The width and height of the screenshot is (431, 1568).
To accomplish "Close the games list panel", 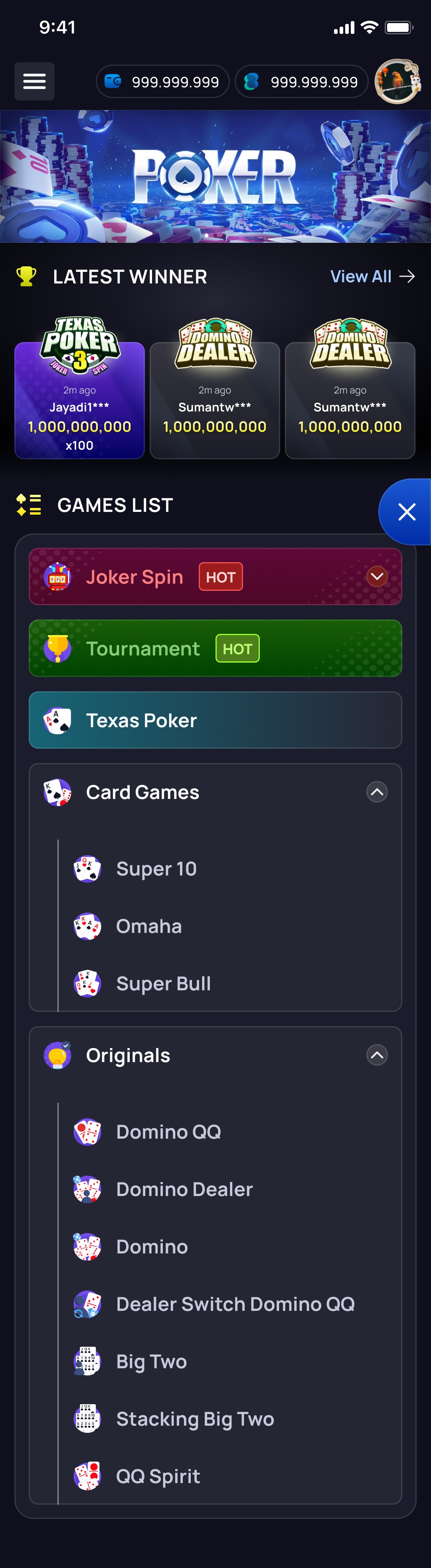I will coord(407,512).
